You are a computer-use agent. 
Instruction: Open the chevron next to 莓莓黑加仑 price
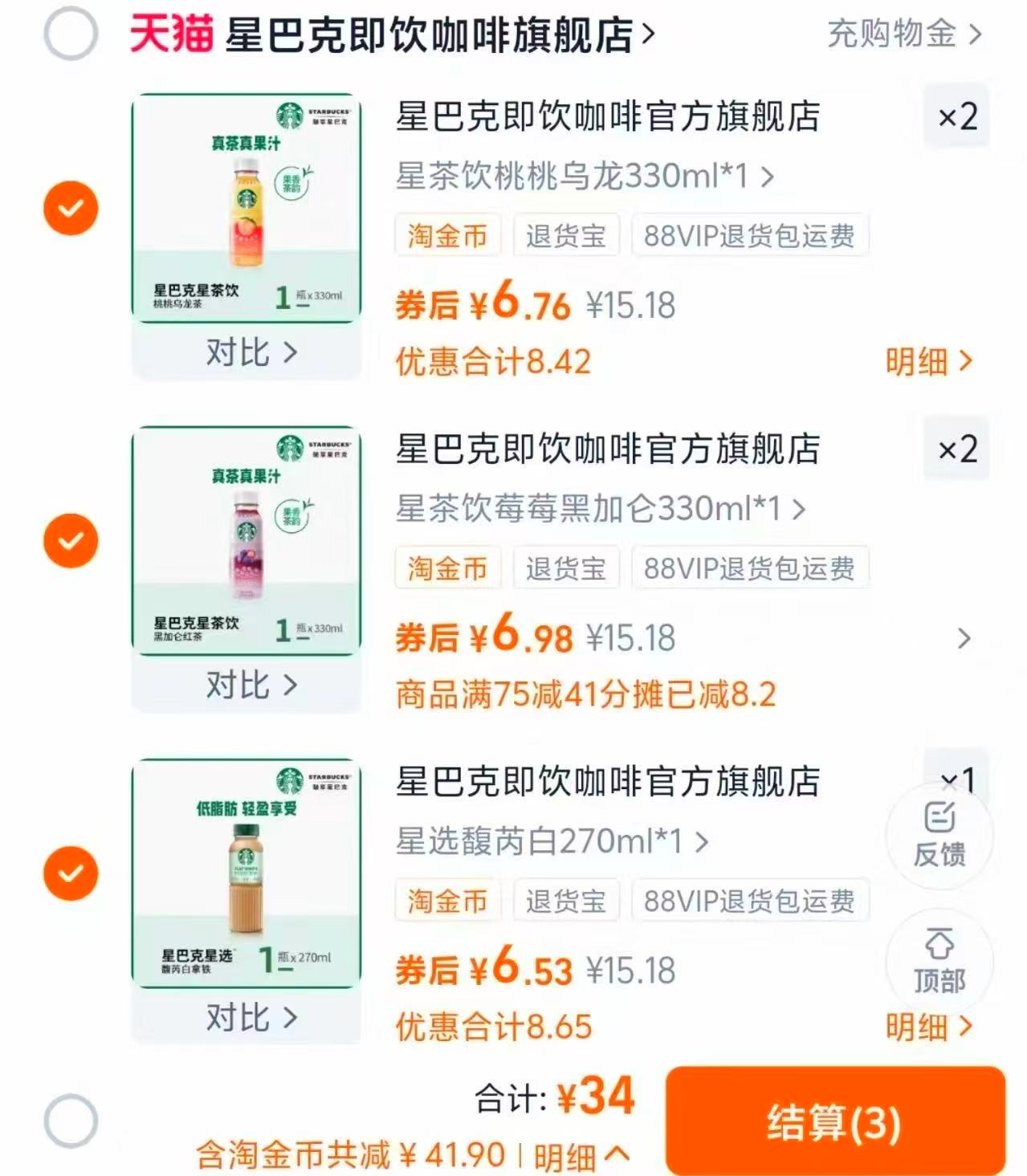pyautogui.click(x=963, y=638)
